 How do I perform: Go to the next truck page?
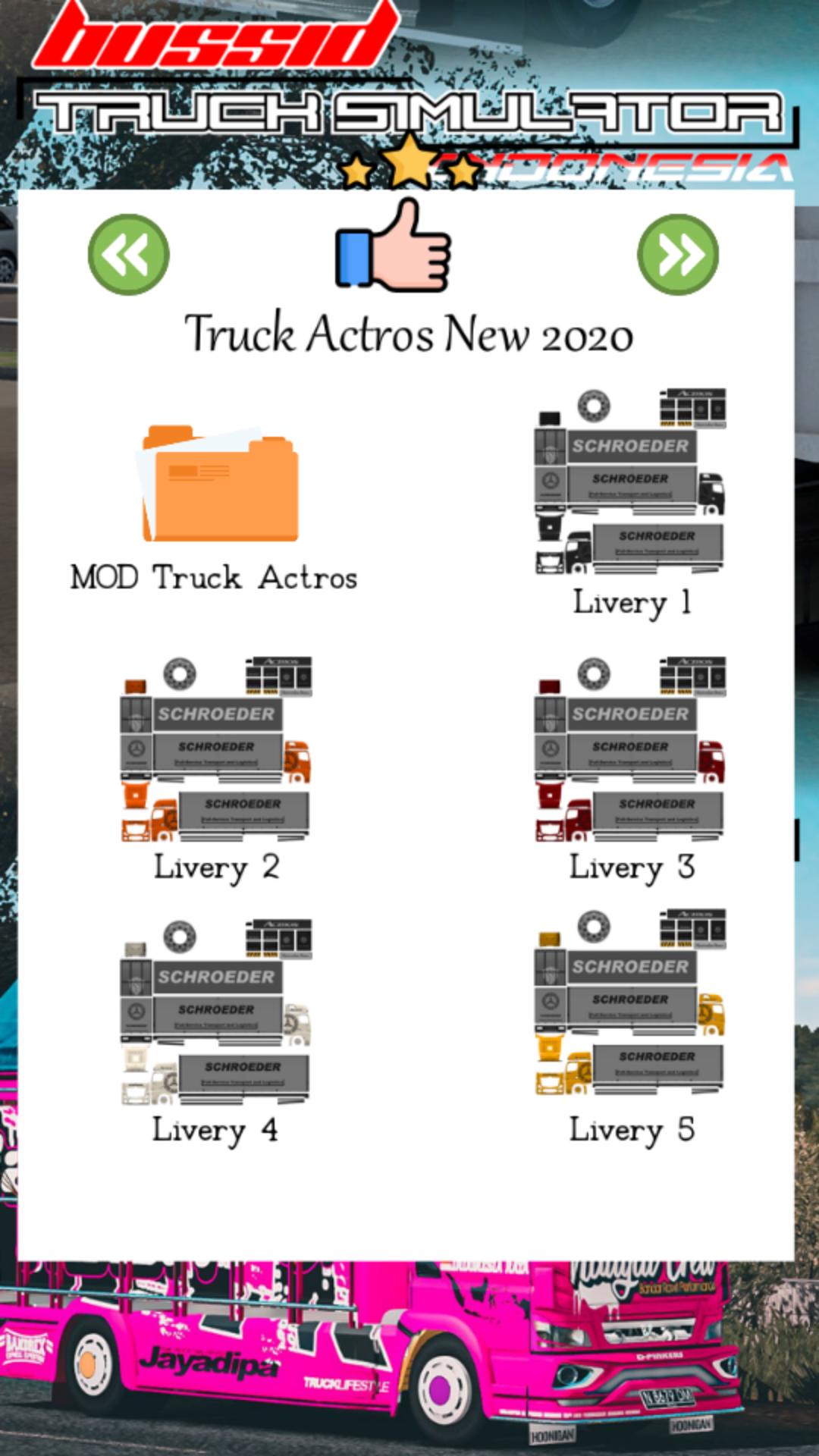(677, 255)
